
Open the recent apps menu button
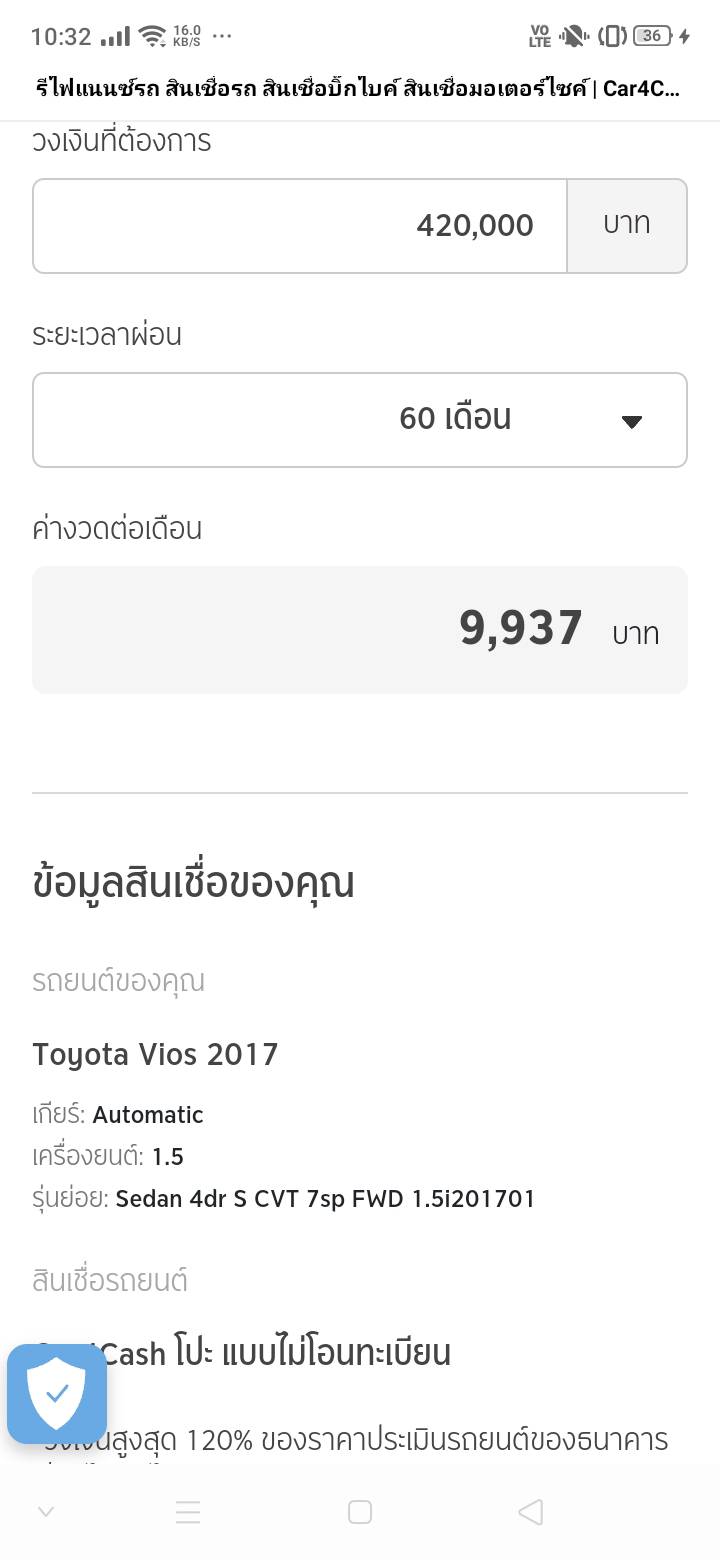pyautogui.click(x=188, y=1512)
